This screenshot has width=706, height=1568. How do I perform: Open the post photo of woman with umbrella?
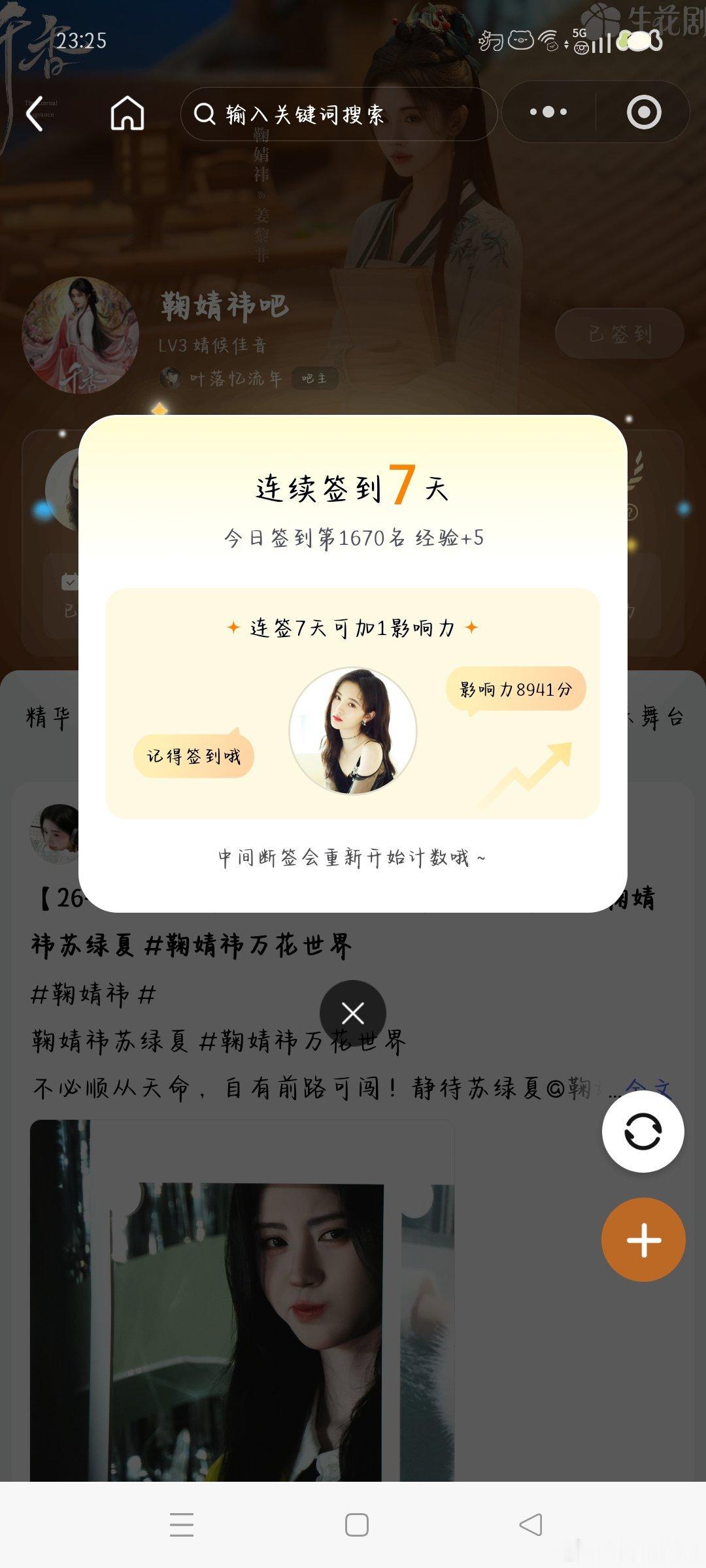(x=243, y=1300)
